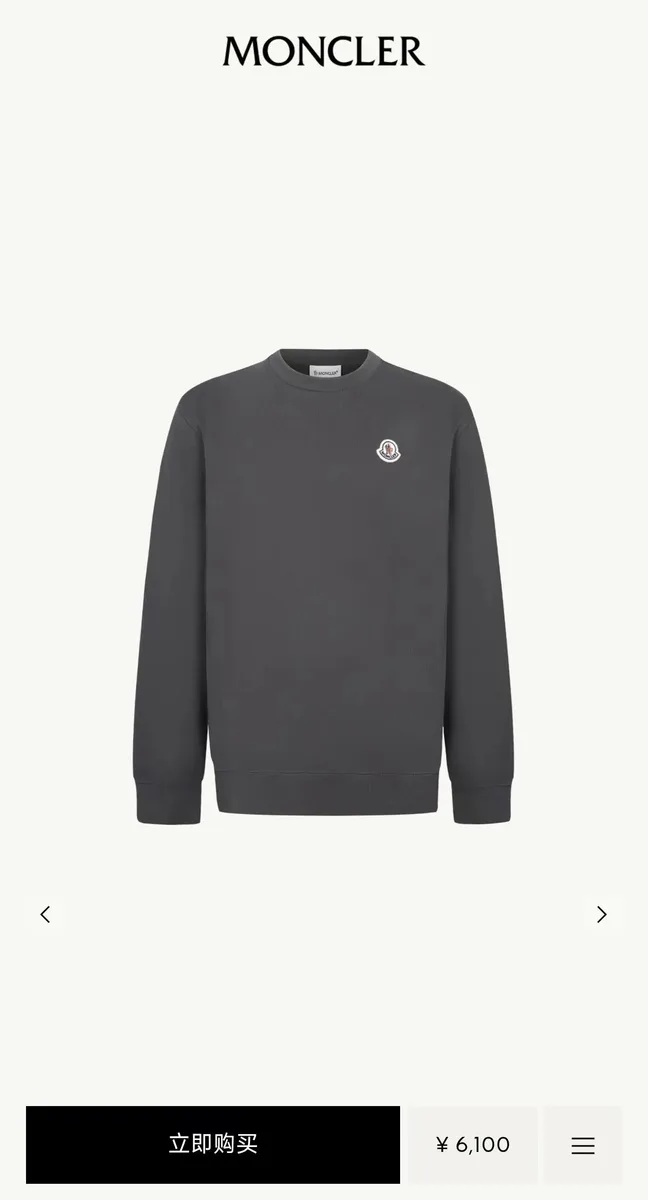Image resolution: width=648 pixels, height=1200 pixels.
Task: Open the hamburger menu
Action: 583,1145
